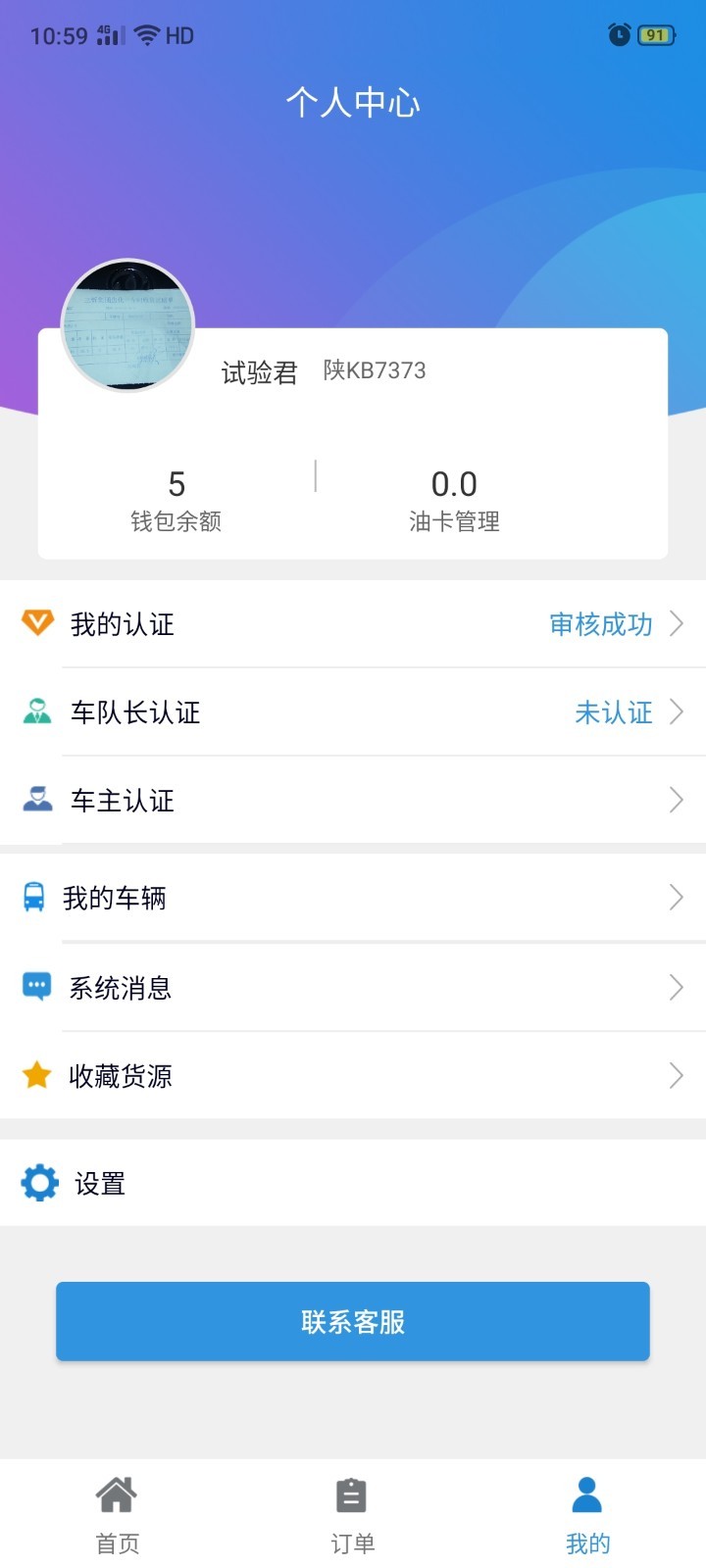Screen dimensions: 706x1568
Task: Select the 我的 profile icon
Action: point(586,1493)
